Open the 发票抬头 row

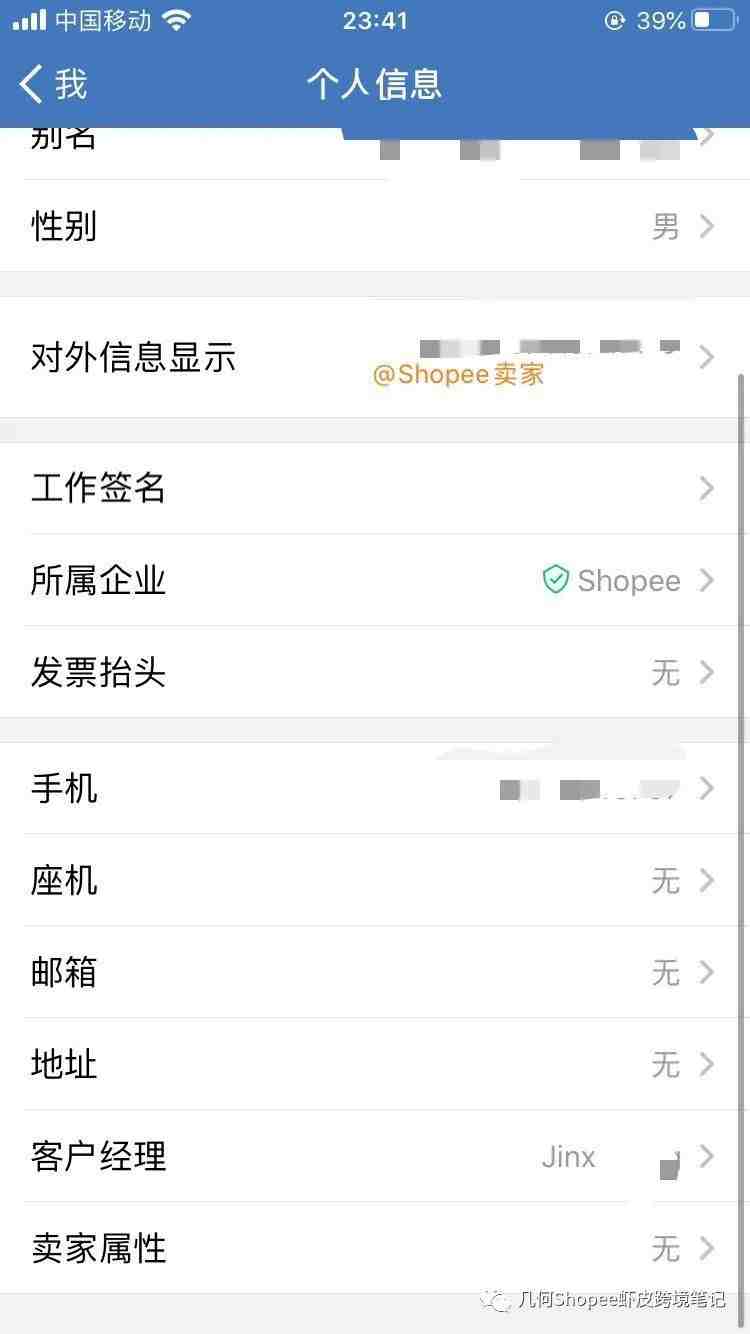375,672
